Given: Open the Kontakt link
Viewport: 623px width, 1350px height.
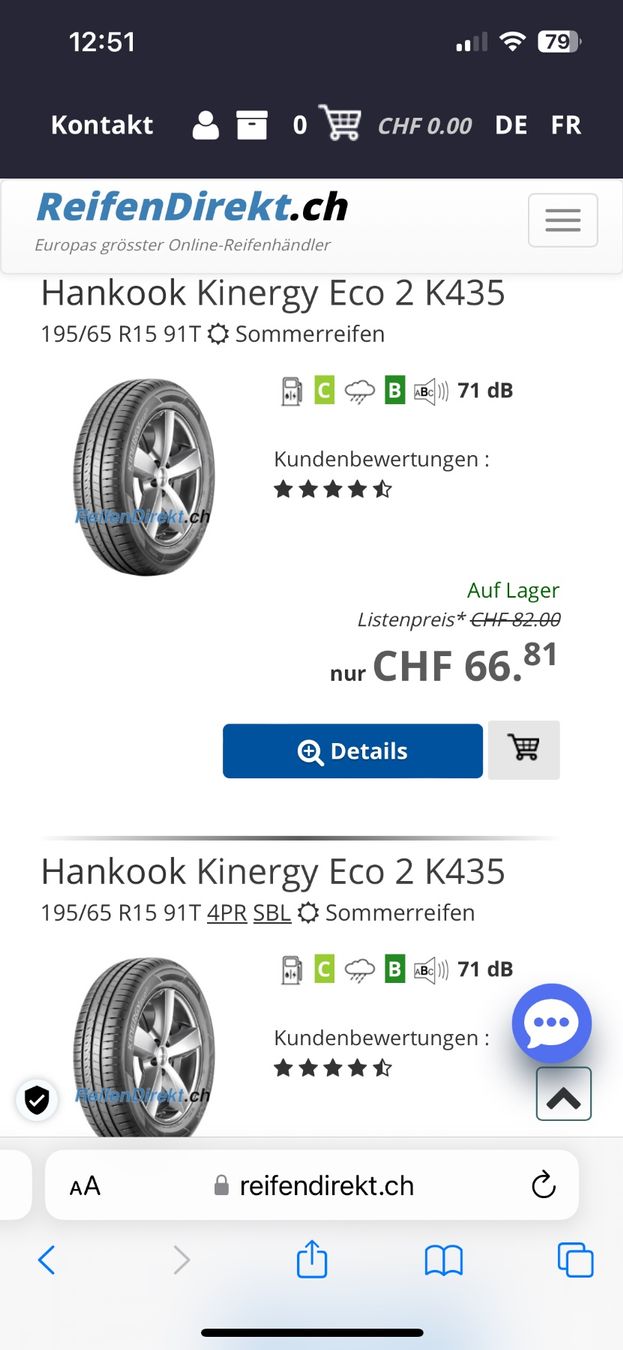Looking at the screenshot, I should tap(102, 125).
